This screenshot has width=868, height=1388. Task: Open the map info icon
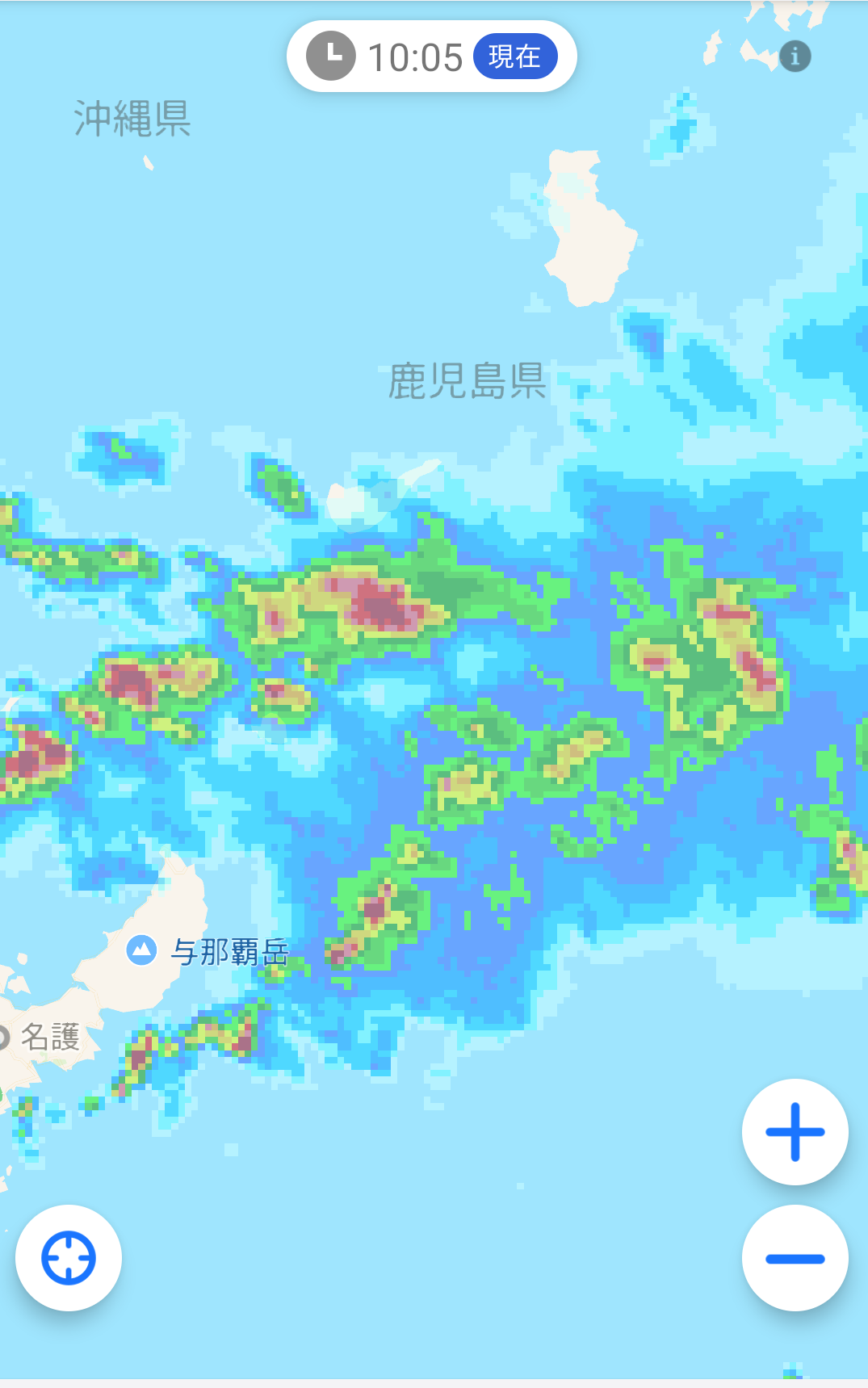pos(795,57)
